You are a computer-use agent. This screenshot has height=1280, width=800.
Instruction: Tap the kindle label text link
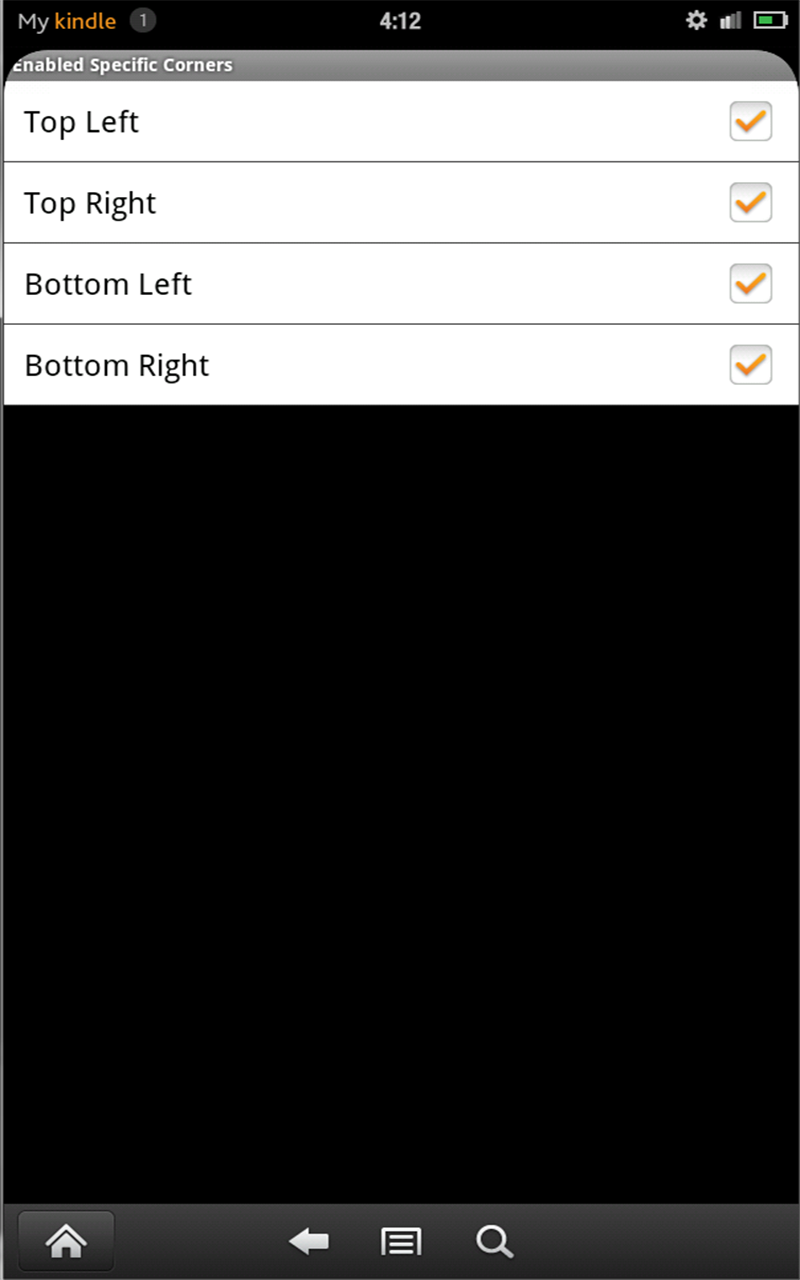pos(84,20)
